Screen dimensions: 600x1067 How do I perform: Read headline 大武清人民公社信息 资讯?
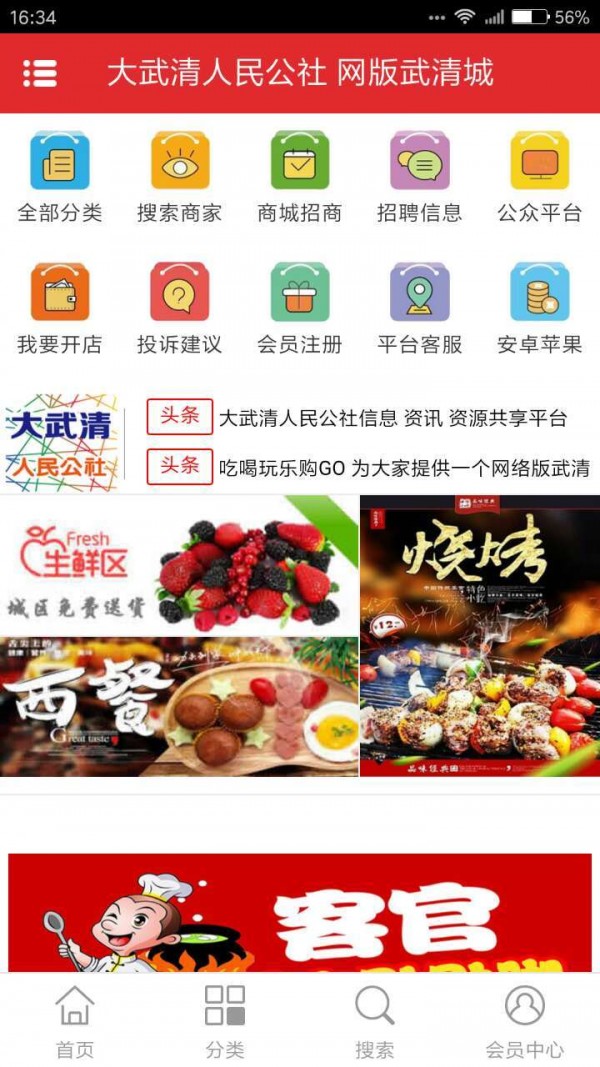(392, 418)
